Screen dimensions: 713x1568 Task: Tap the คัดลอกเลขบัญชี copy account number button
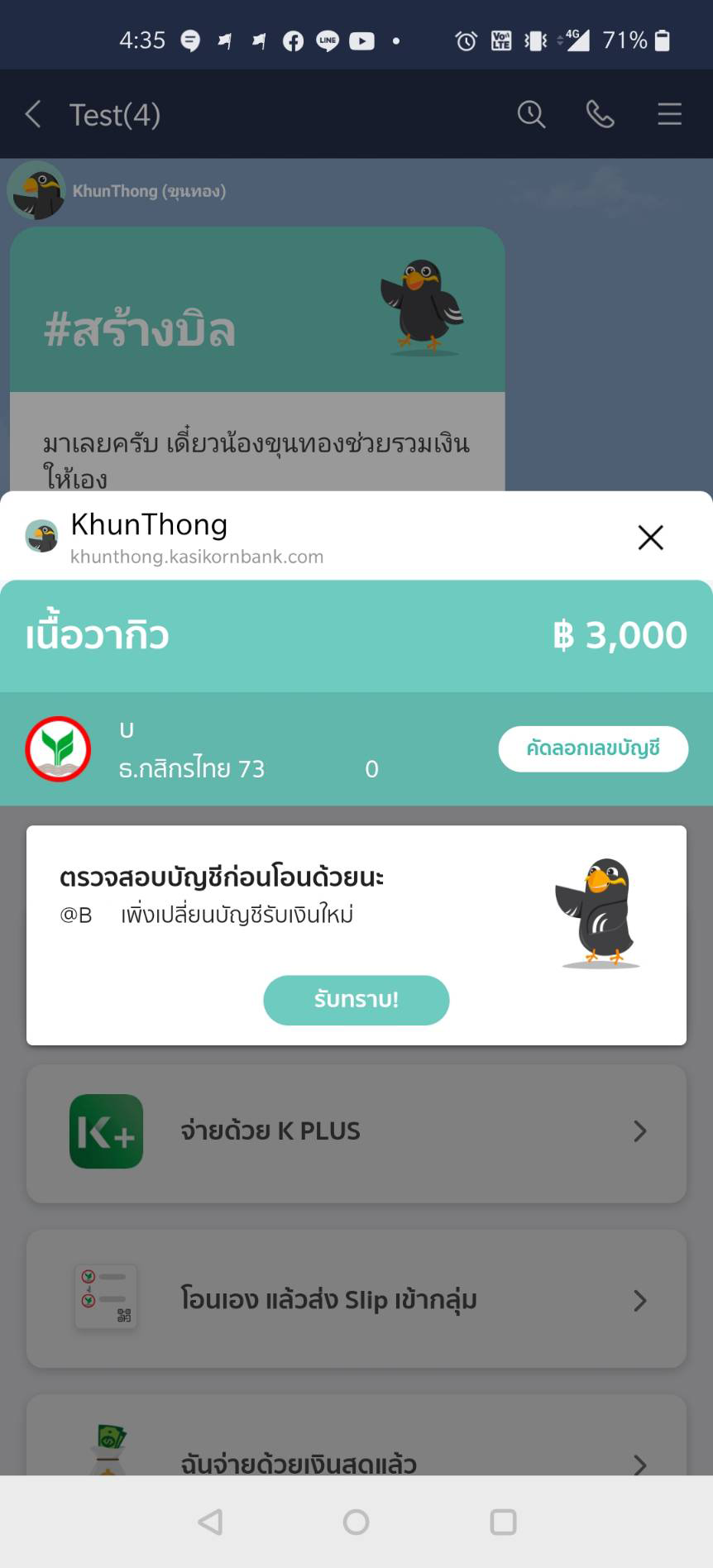(x=593, y=748)
